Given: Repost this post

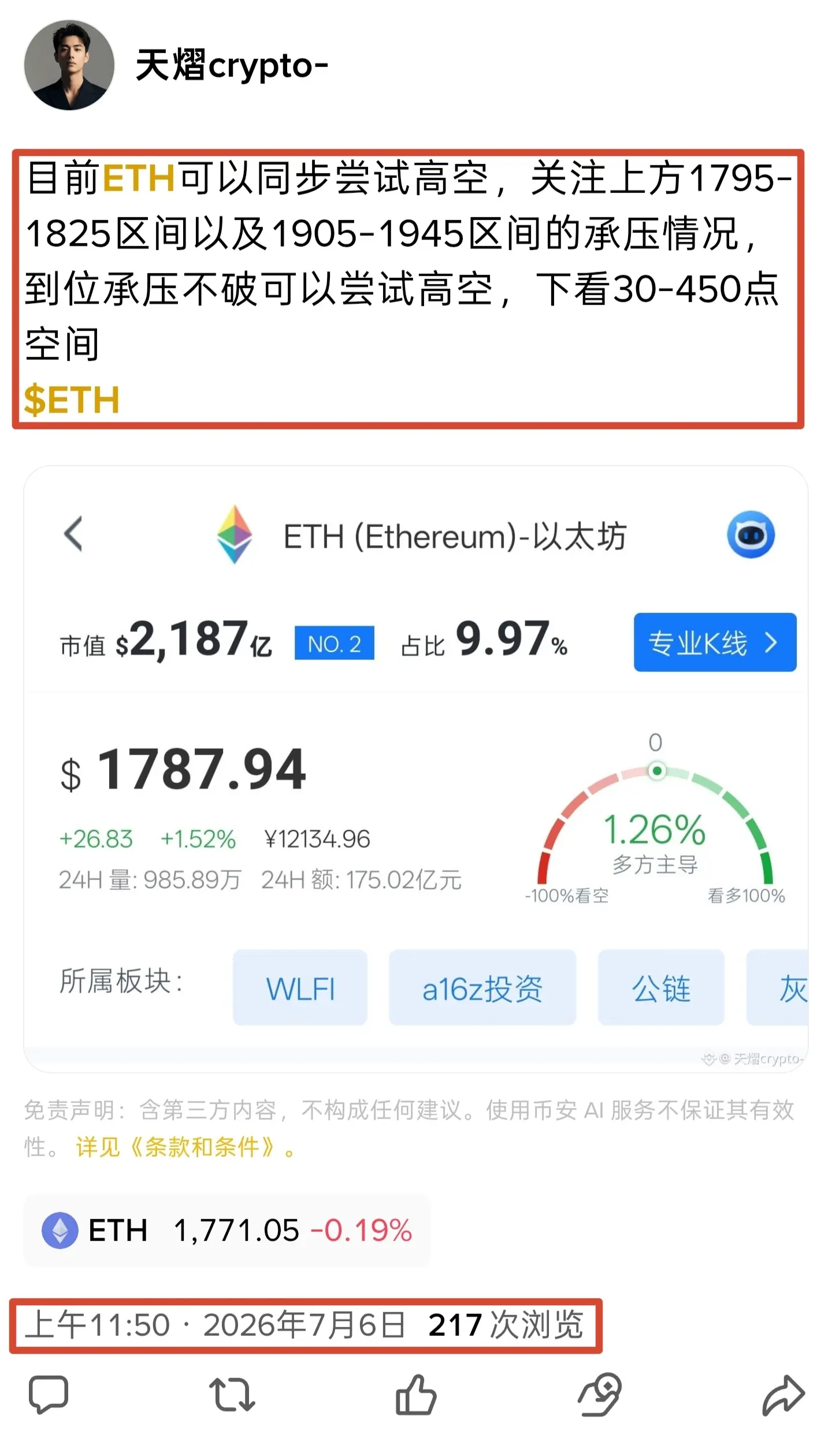Looking at the screenshot, I should pos(232,1395).
